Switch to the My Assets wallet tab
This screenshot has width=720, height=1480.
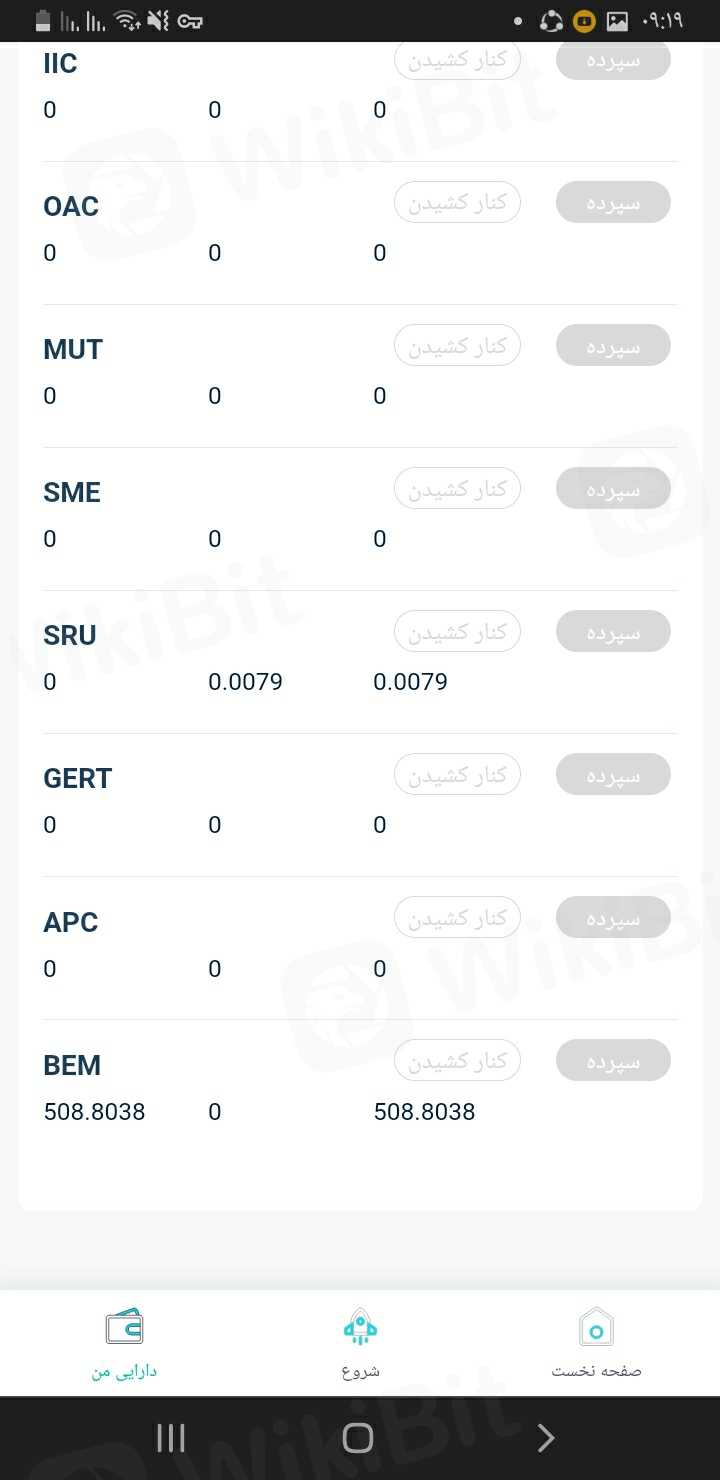coord(124,1343)
